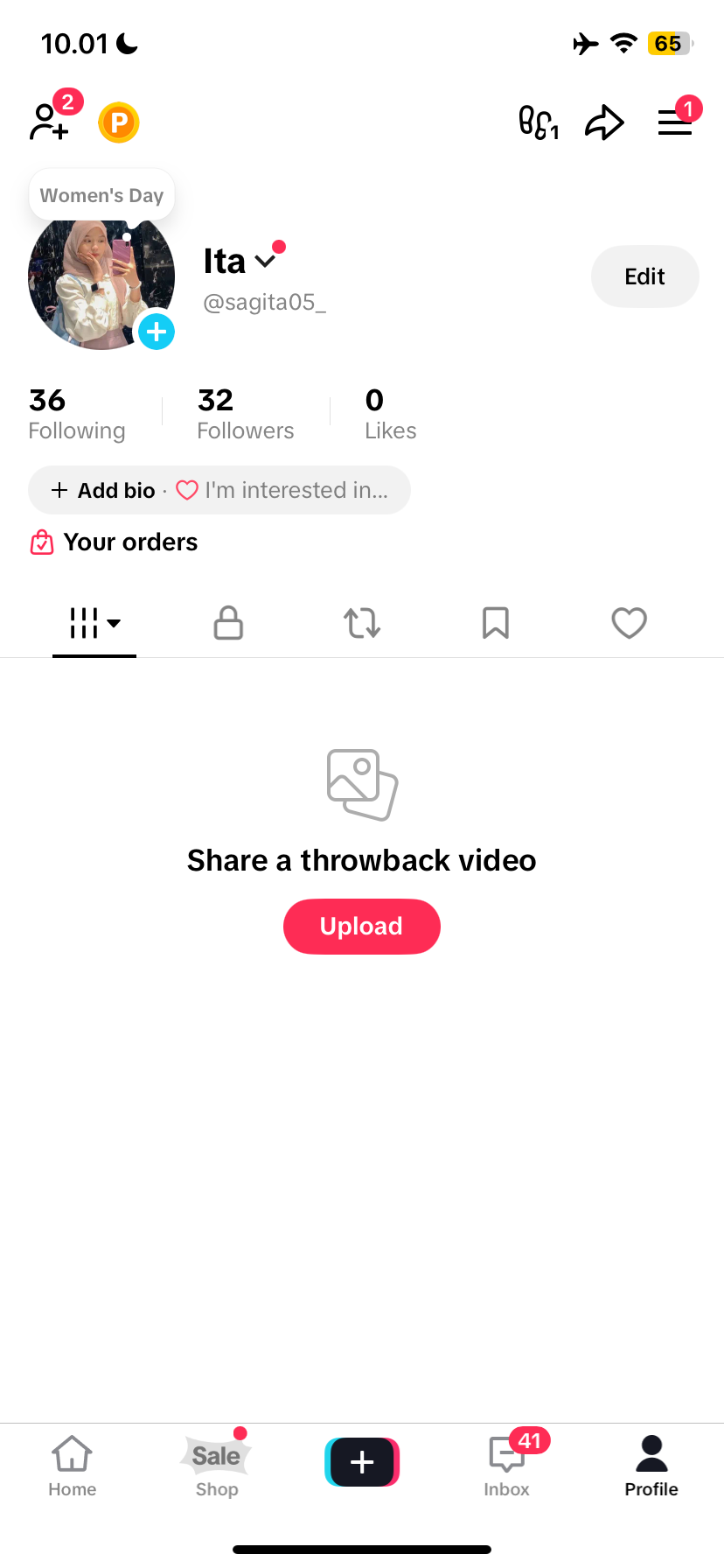The width and height of the screenshot is (724, 1568).
Task: Open the hamburger menu
Action: point(674,122)
